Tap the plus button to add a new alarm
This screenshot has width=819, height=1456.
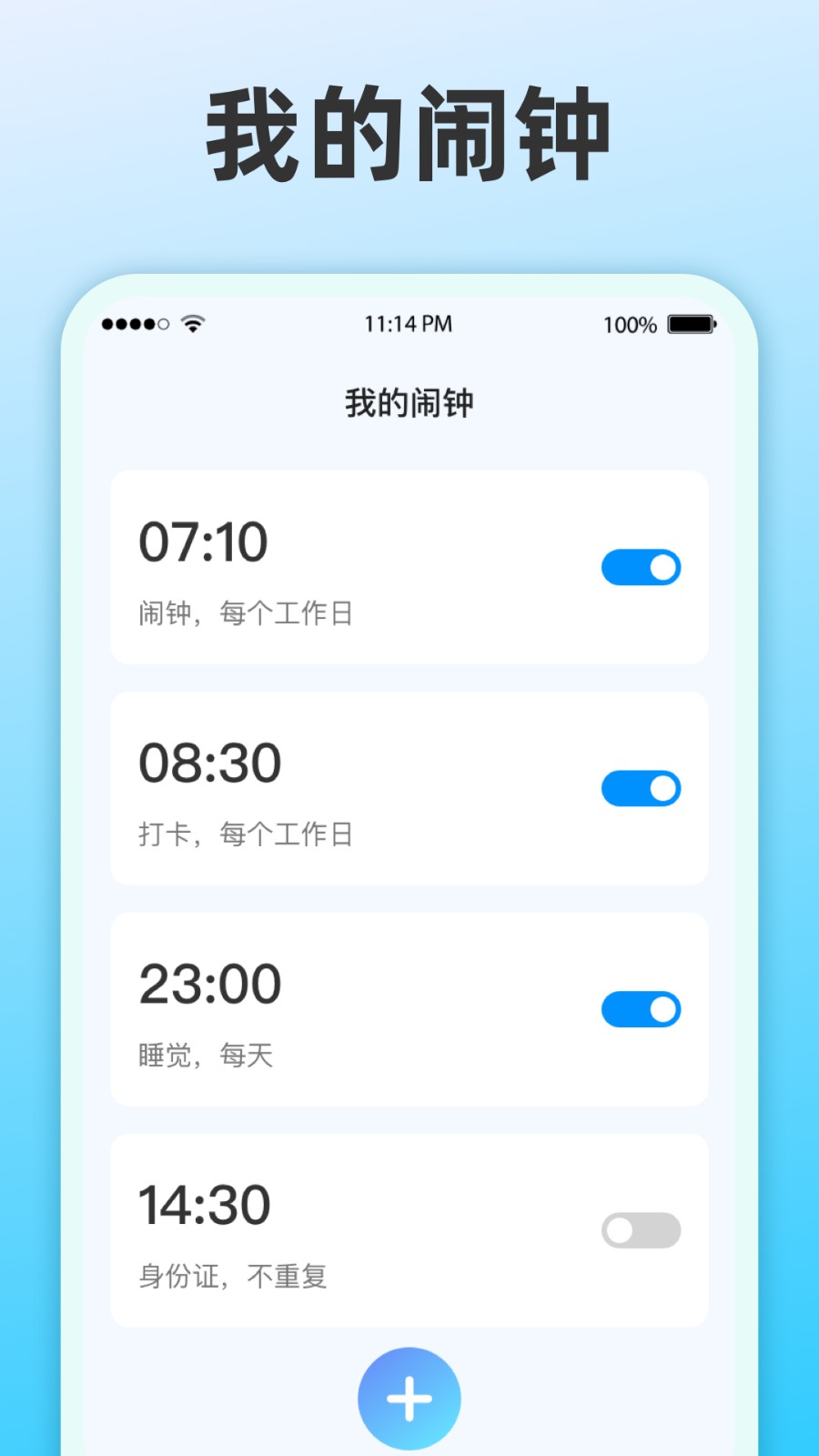pos(409,1397)
